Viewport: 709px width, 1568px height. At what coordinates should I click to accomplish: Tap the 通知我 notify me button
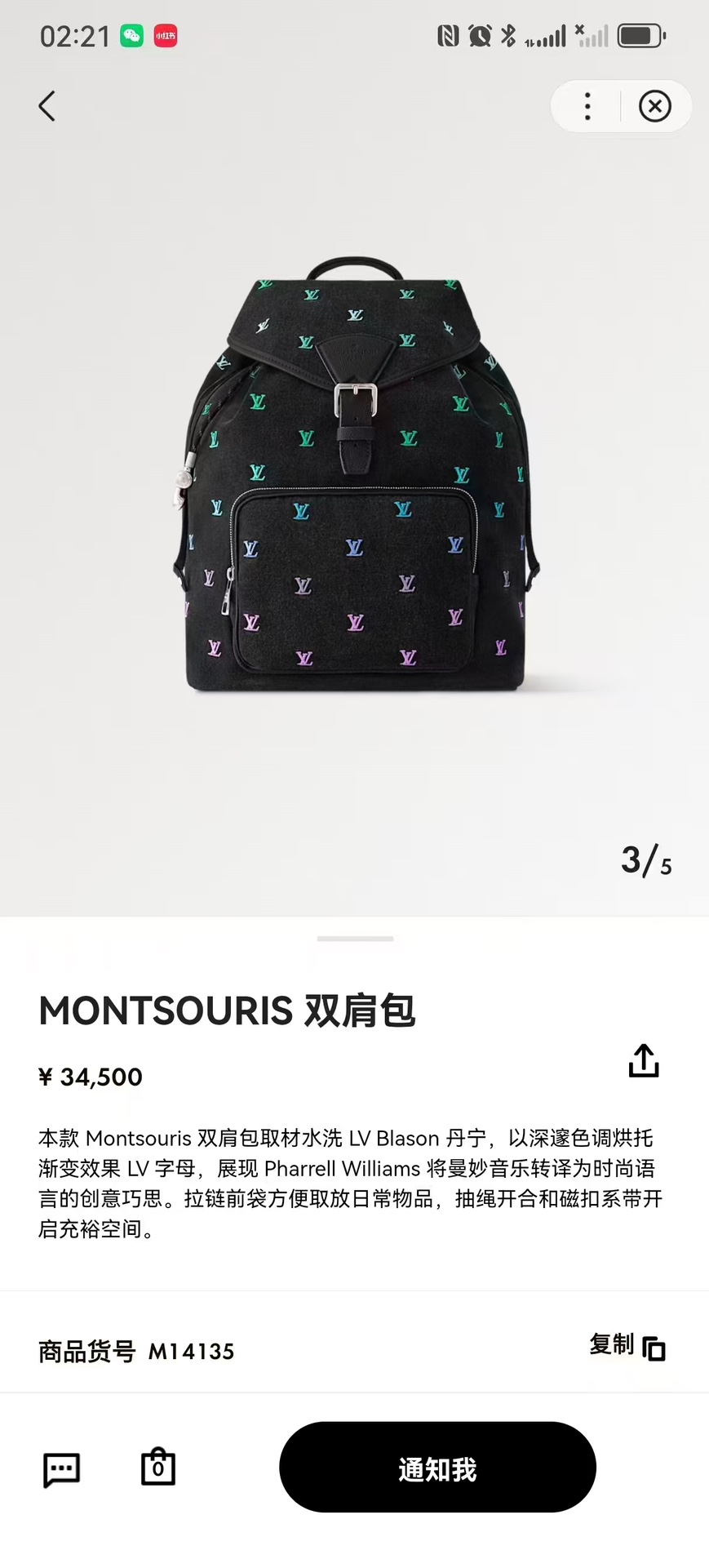(437, 1468)
